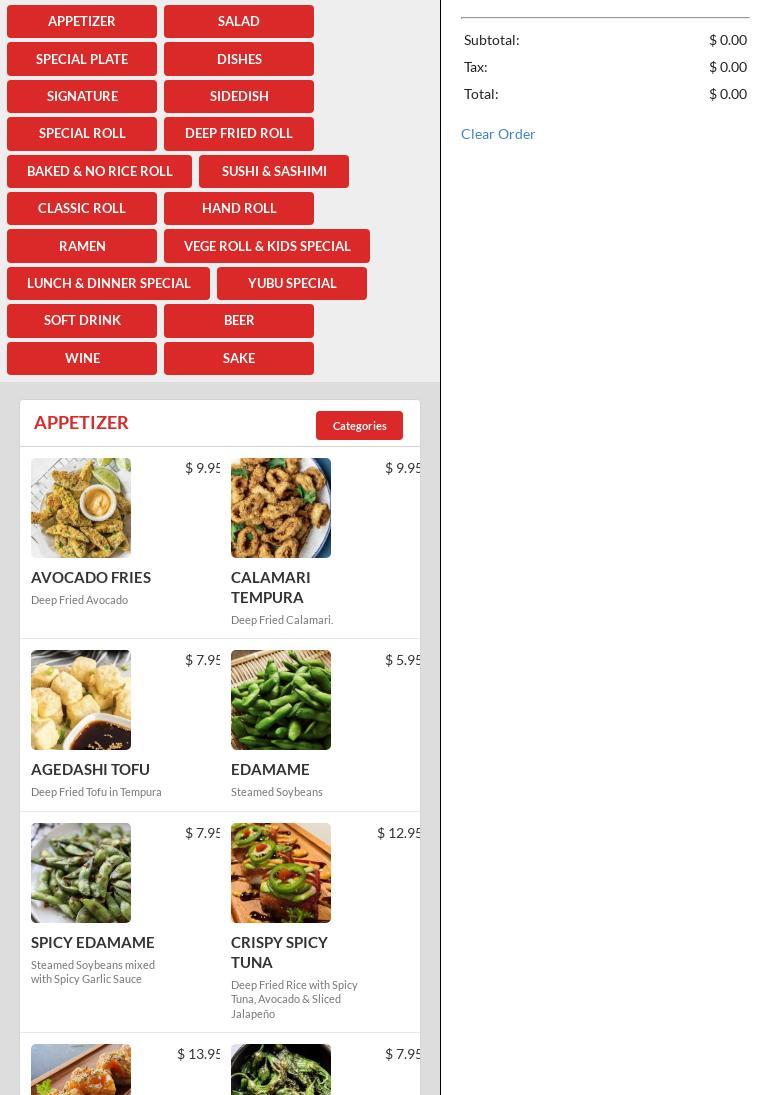Show the HAND ROLL category

238,208
